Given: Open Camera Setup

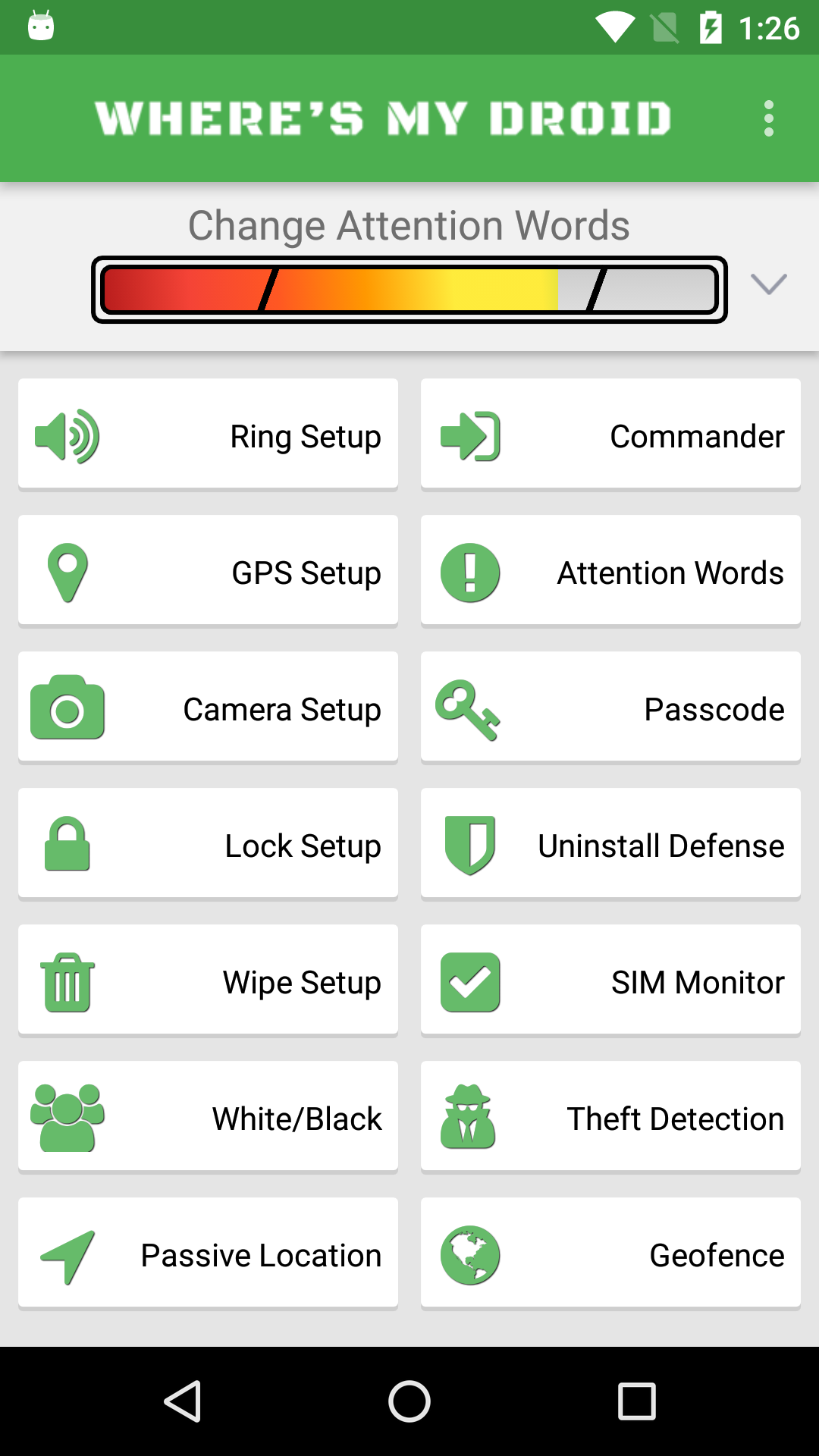Looking at the screenshot, I should tap(208, 707).
